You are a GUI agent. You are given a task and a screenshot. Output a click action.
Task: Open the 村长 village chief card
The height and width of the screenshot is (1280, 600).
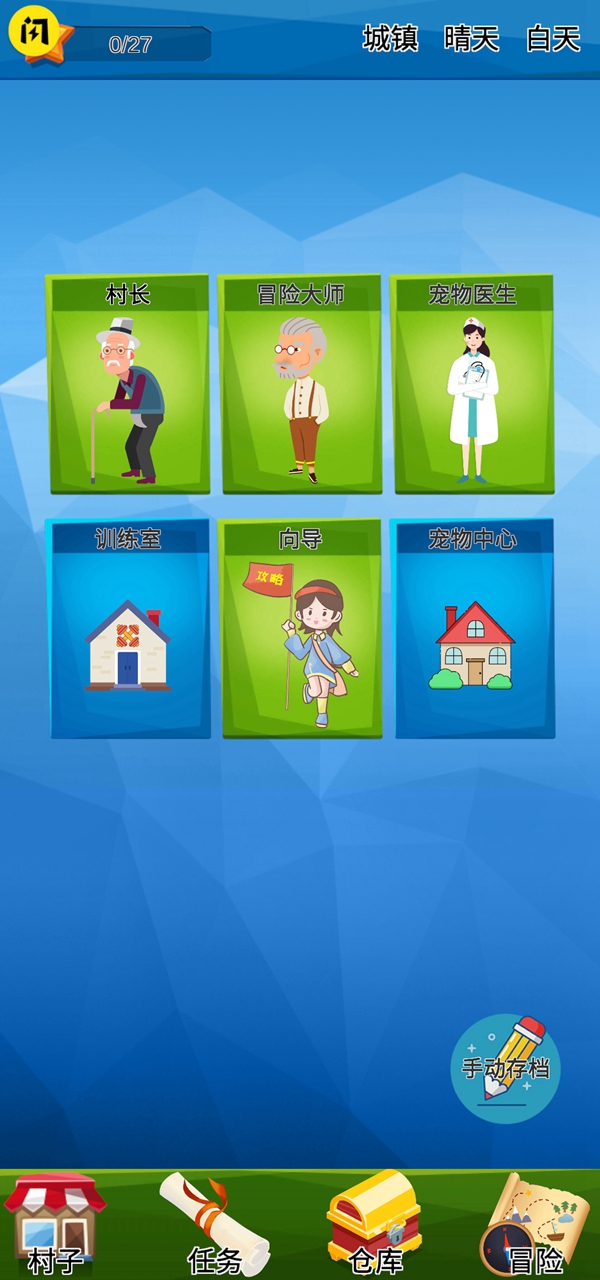(x=129, y=385)
